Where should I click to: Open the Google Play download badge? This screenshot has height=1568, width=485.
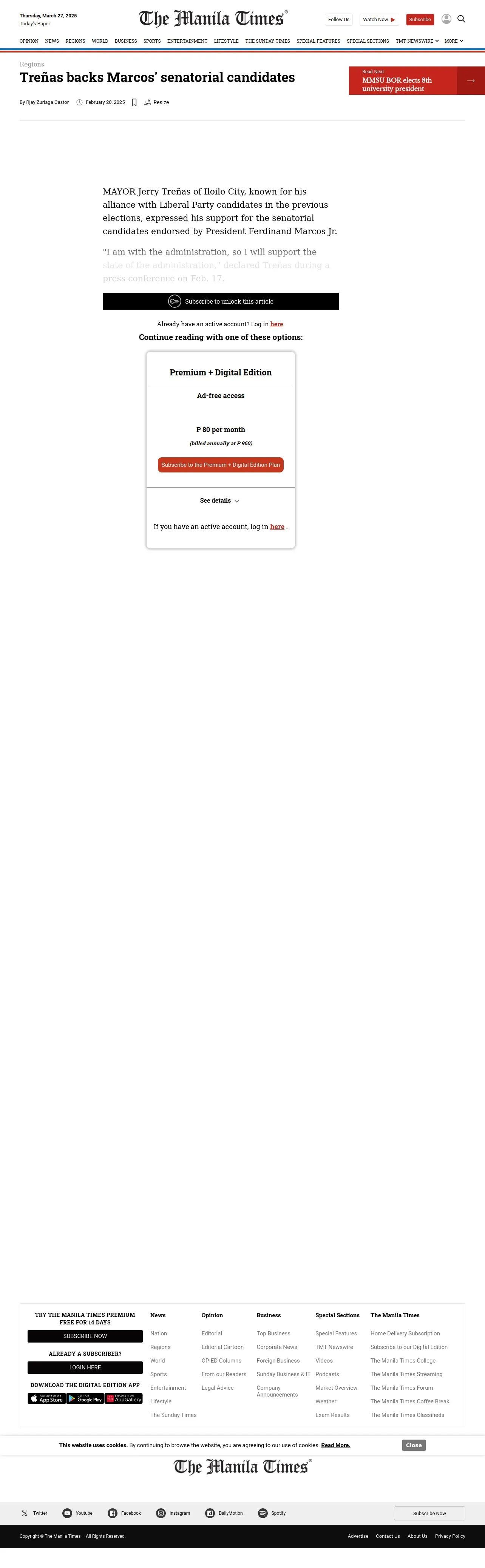(85, 1399)
